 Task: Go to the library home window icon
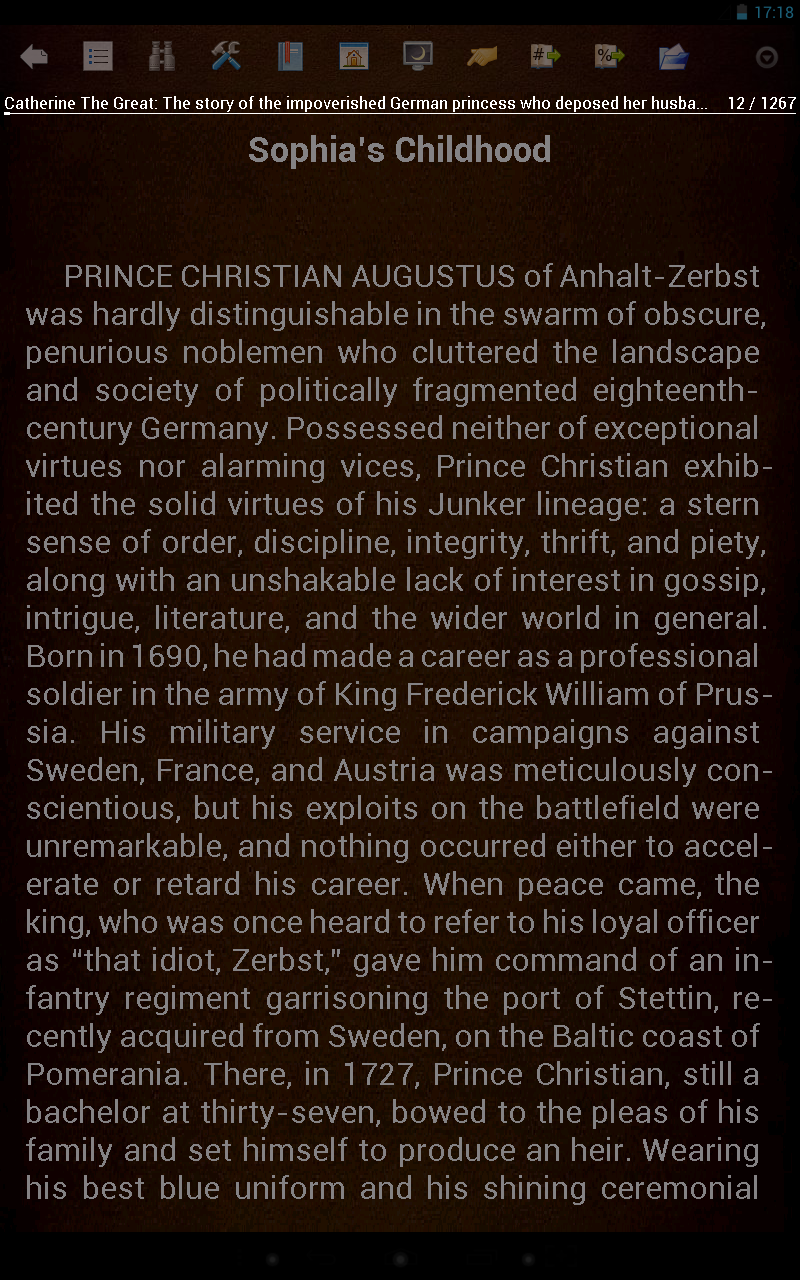[x=354, y=57]
